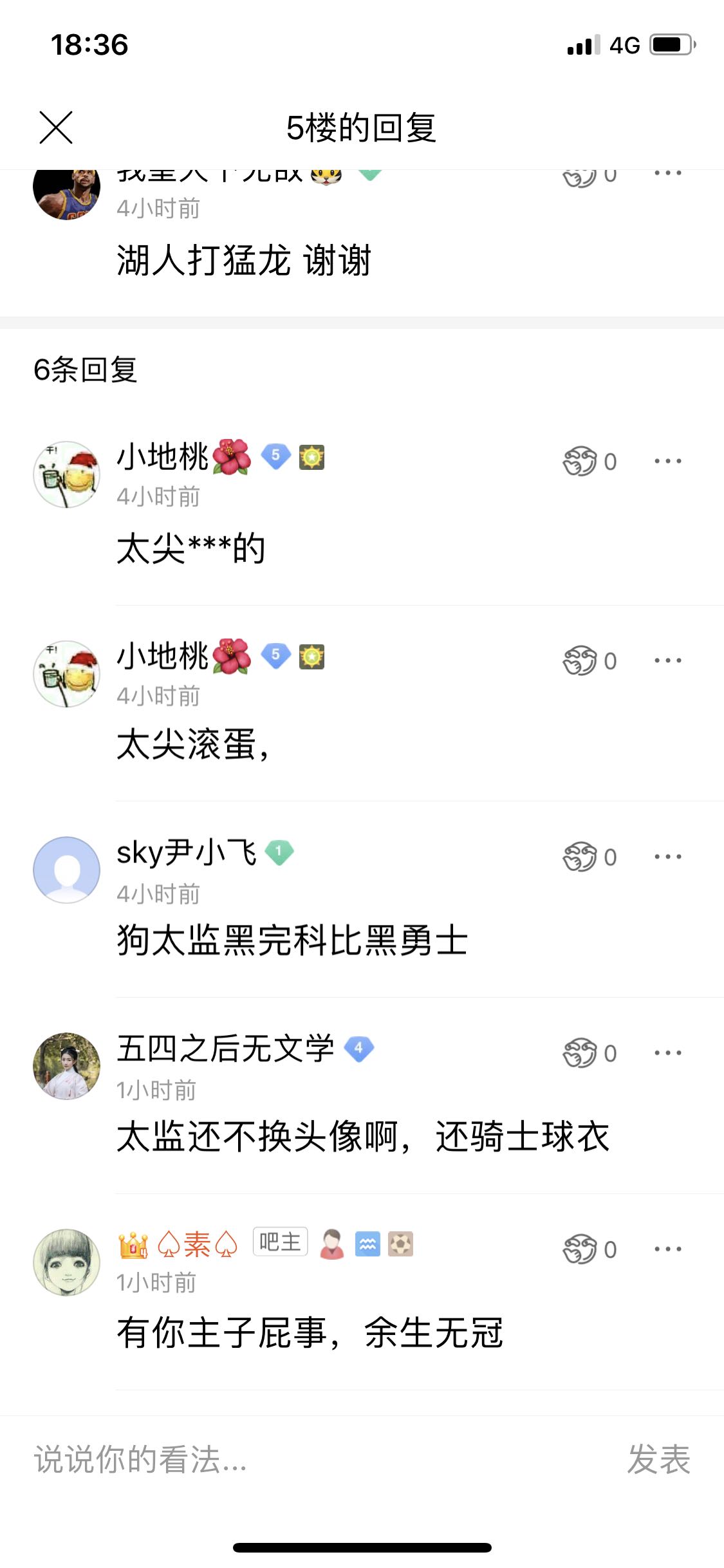Open more options for "太尖滚蛋," reply
Viewport: 724px width, 1568px height.
667,660
